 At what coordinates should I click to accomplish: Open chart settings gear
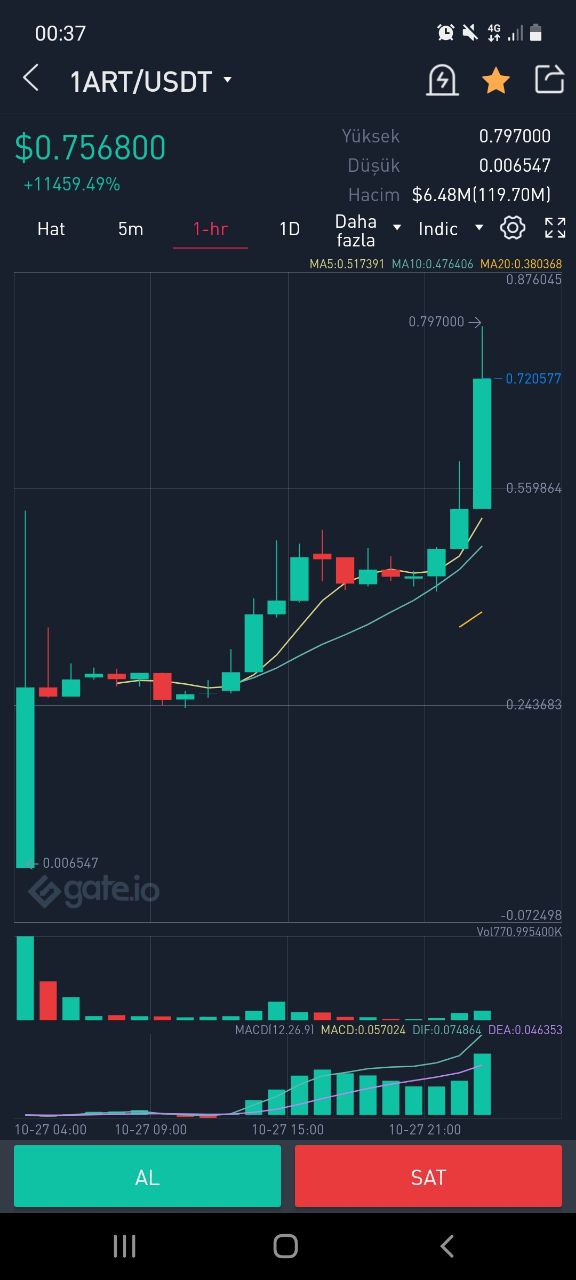(512, 228)
